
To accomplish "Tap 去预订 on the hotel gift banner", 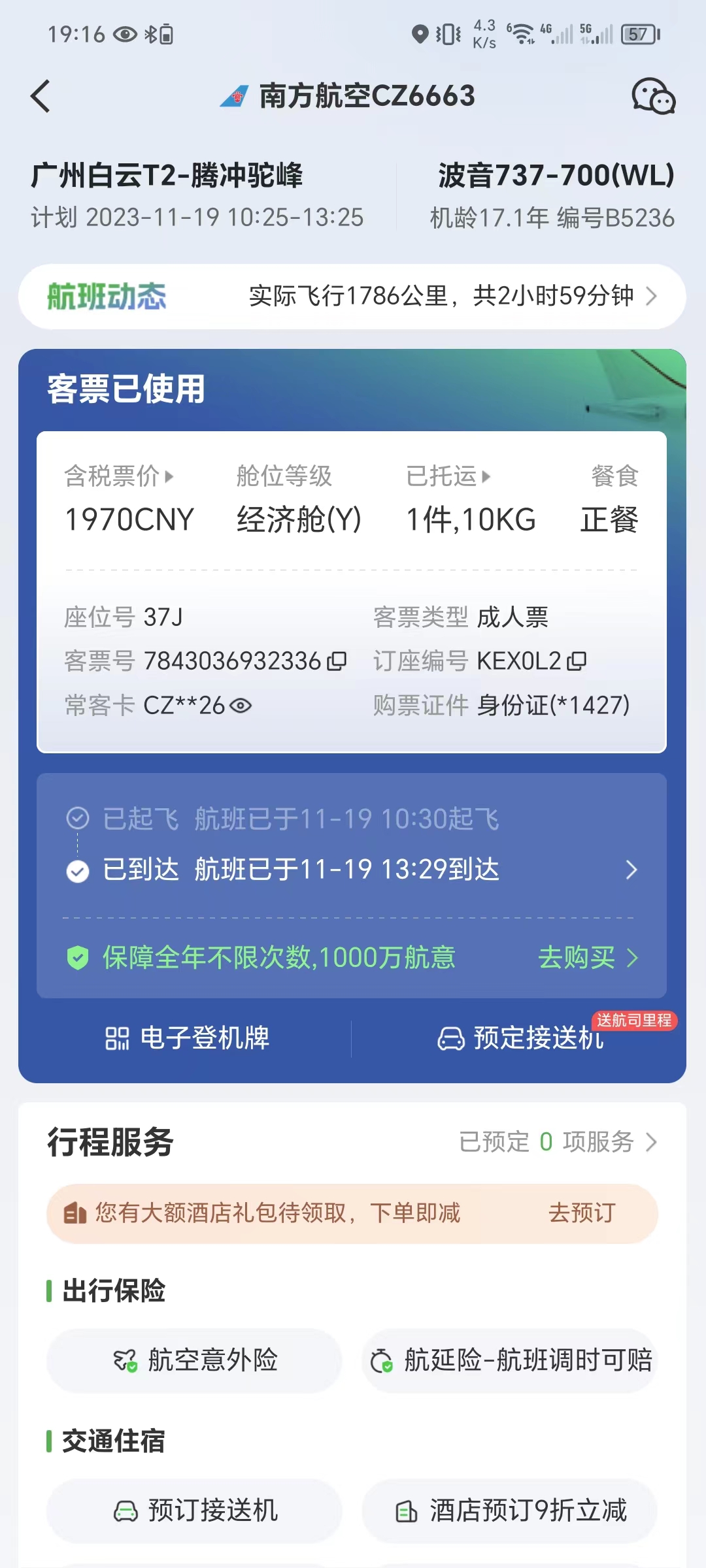I will point(581,1213).
